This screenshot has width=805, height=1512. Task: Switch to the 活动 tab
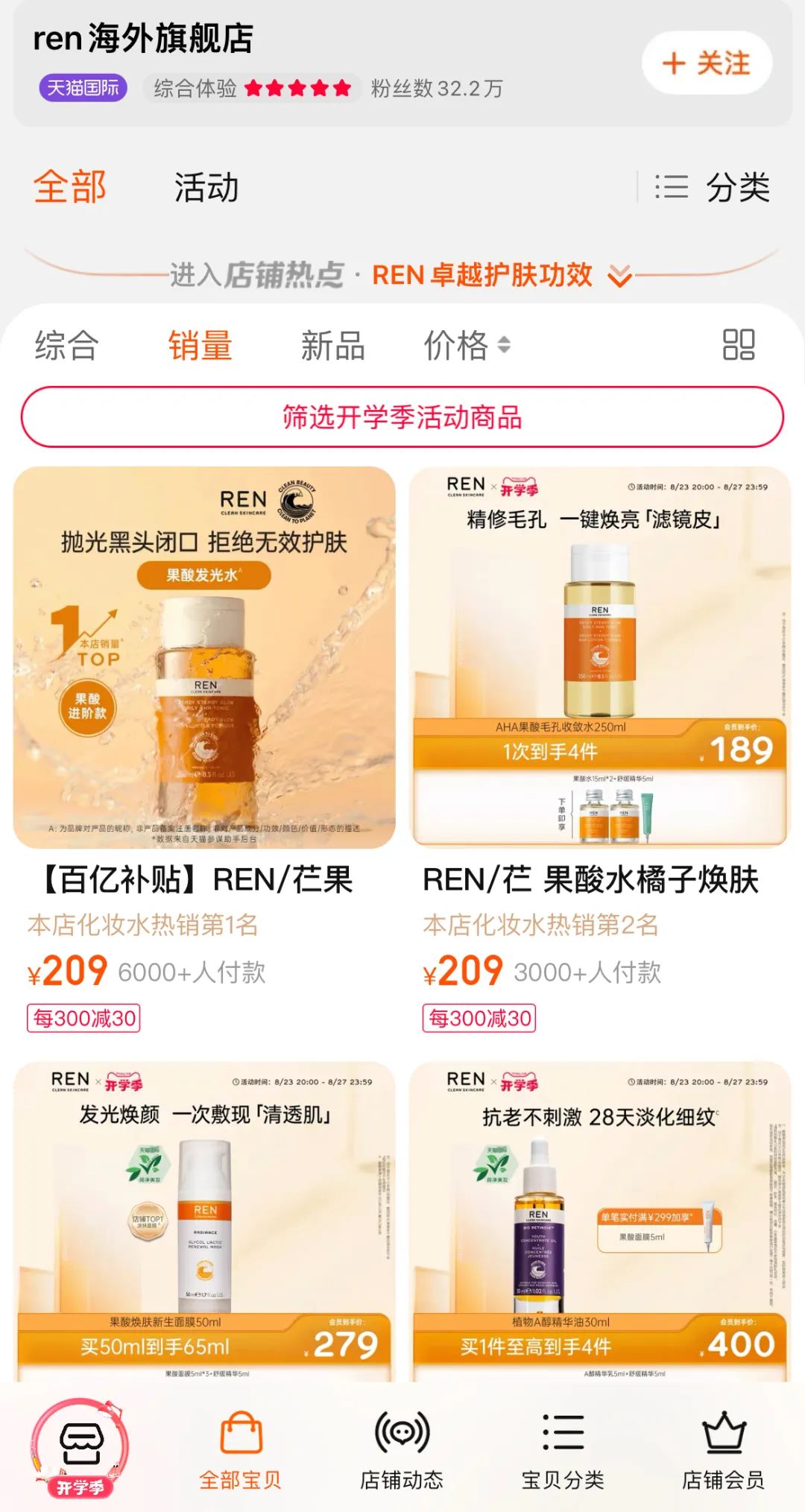click(x=206, y=187)
